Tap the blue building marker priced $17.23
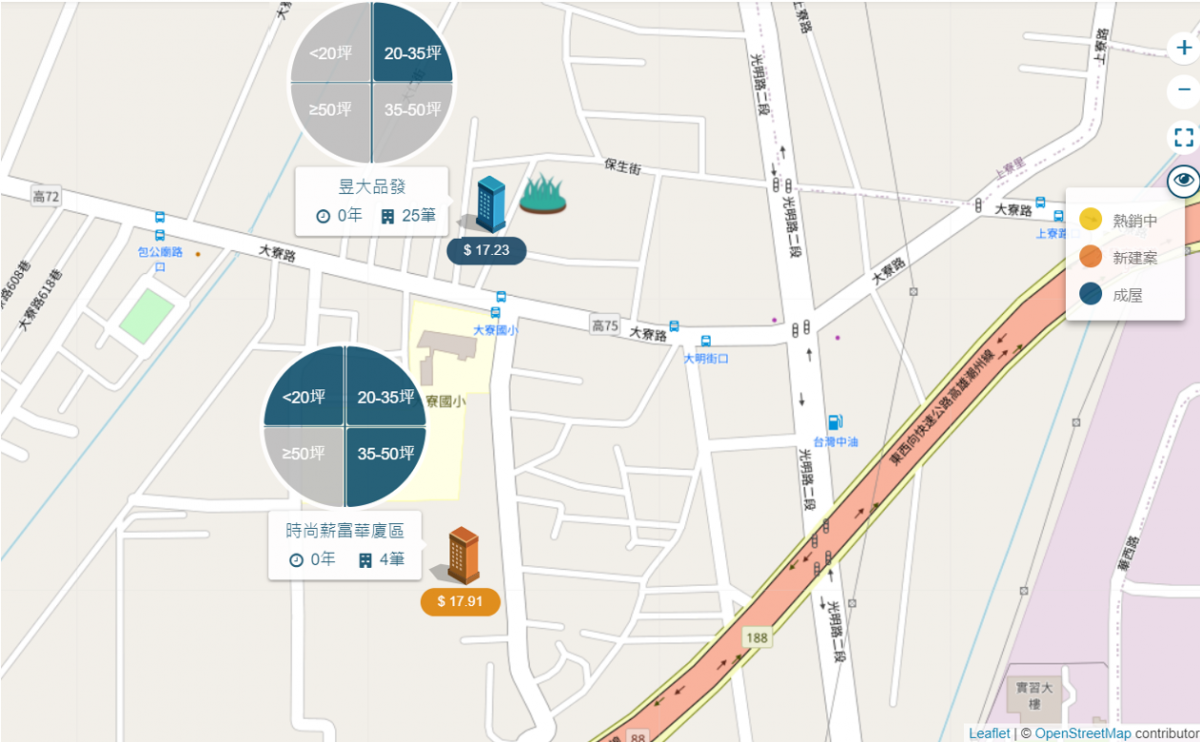This screenshot has height=742, width=1200. coord(490,204)
